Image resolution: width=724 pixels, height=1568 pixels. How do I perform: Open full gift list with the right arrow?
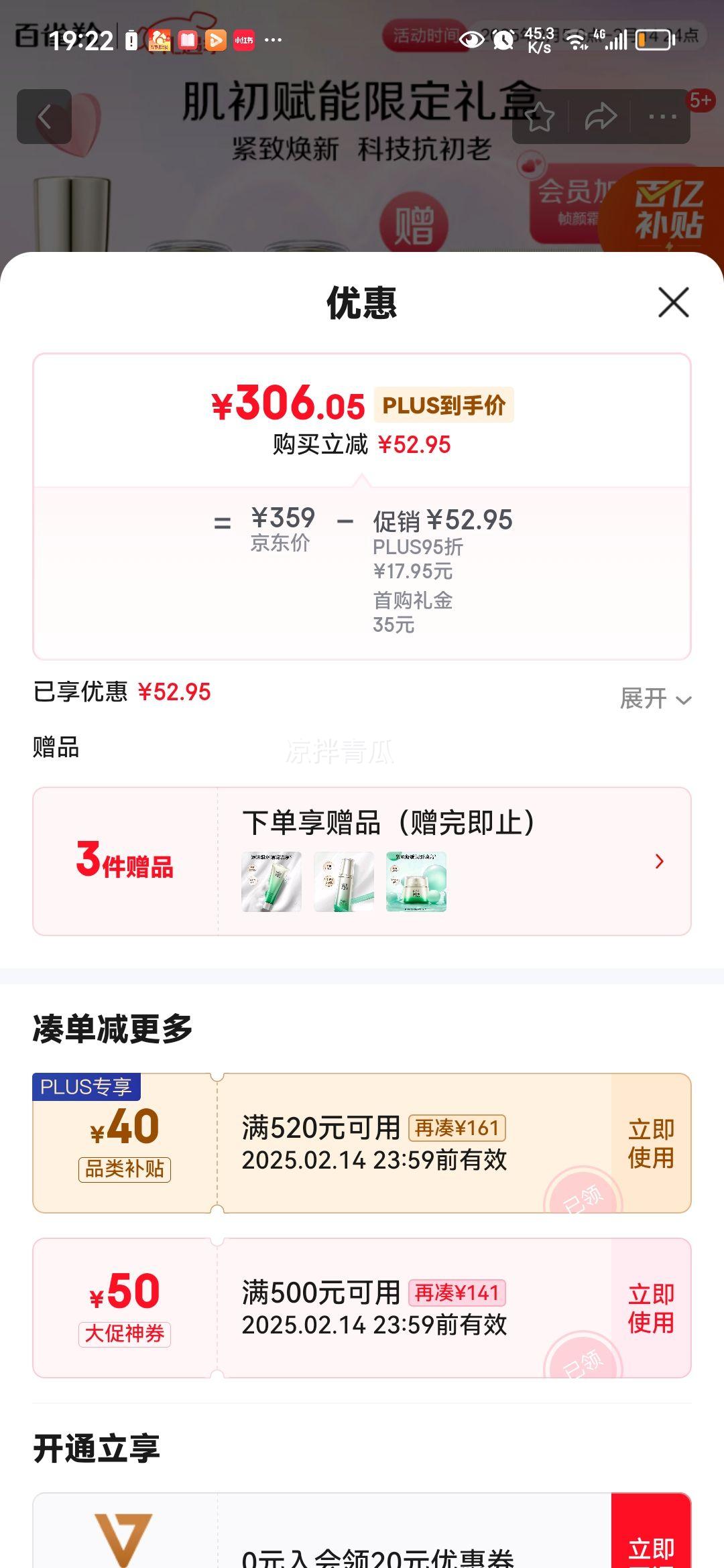(658, 862)
